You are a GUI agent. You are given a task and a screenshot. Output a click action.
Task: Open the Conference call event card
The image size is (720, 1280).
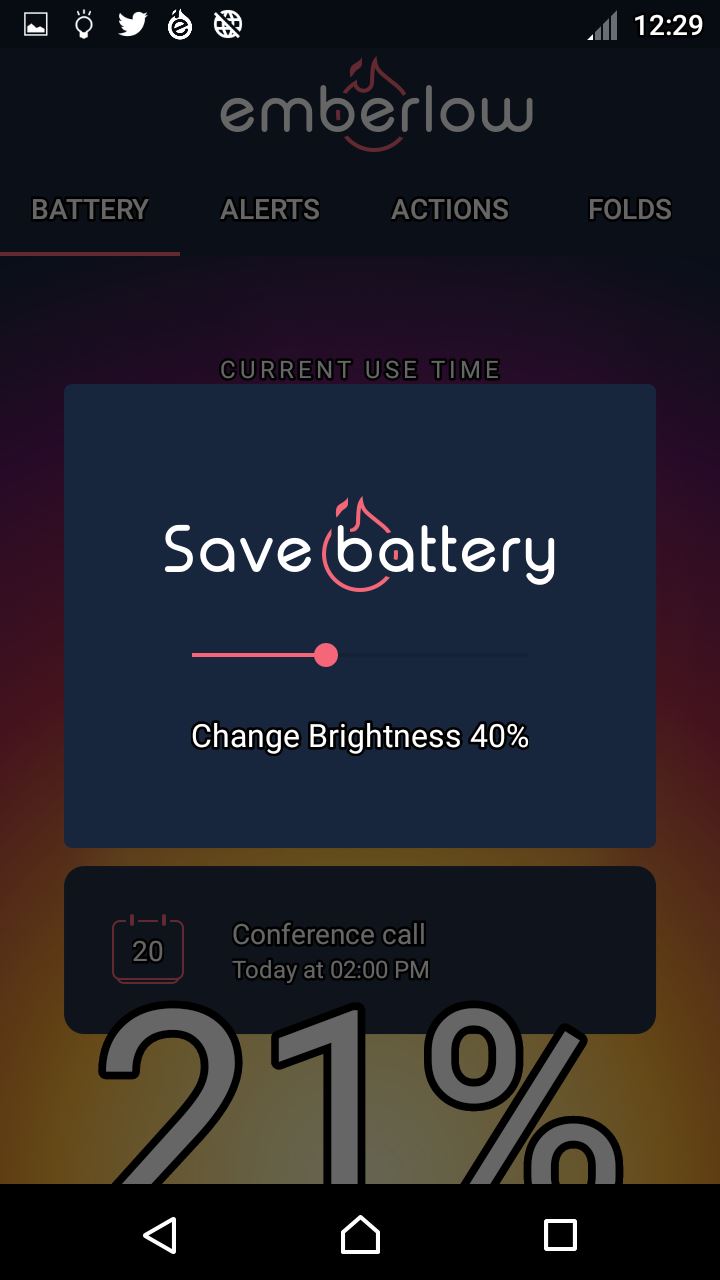[x=360, y=950]
